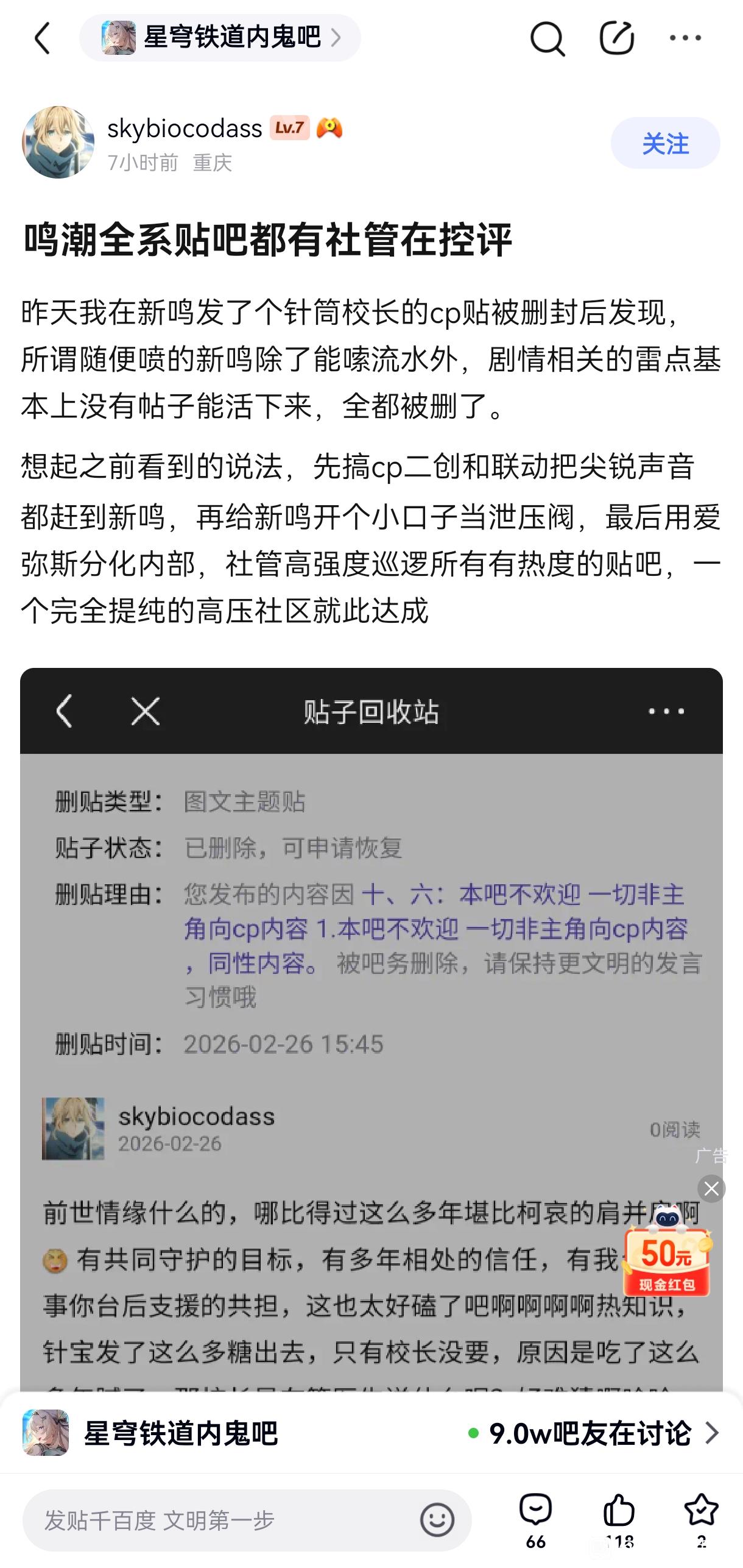Follow skybiocodass with the 关注 button

665,144
